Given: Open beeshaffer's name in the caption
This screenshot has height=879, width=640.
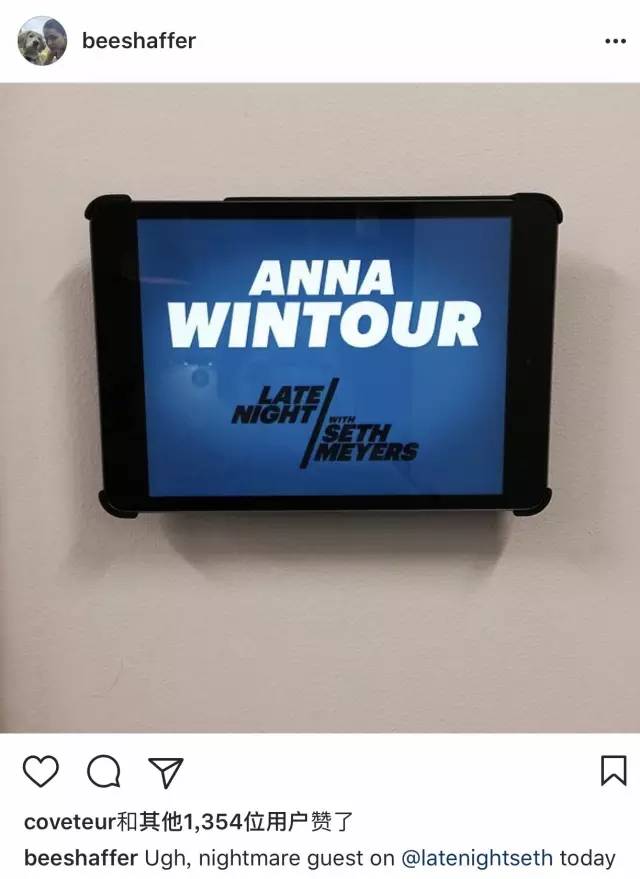Looking at the screenshot, I should point(81,857).
